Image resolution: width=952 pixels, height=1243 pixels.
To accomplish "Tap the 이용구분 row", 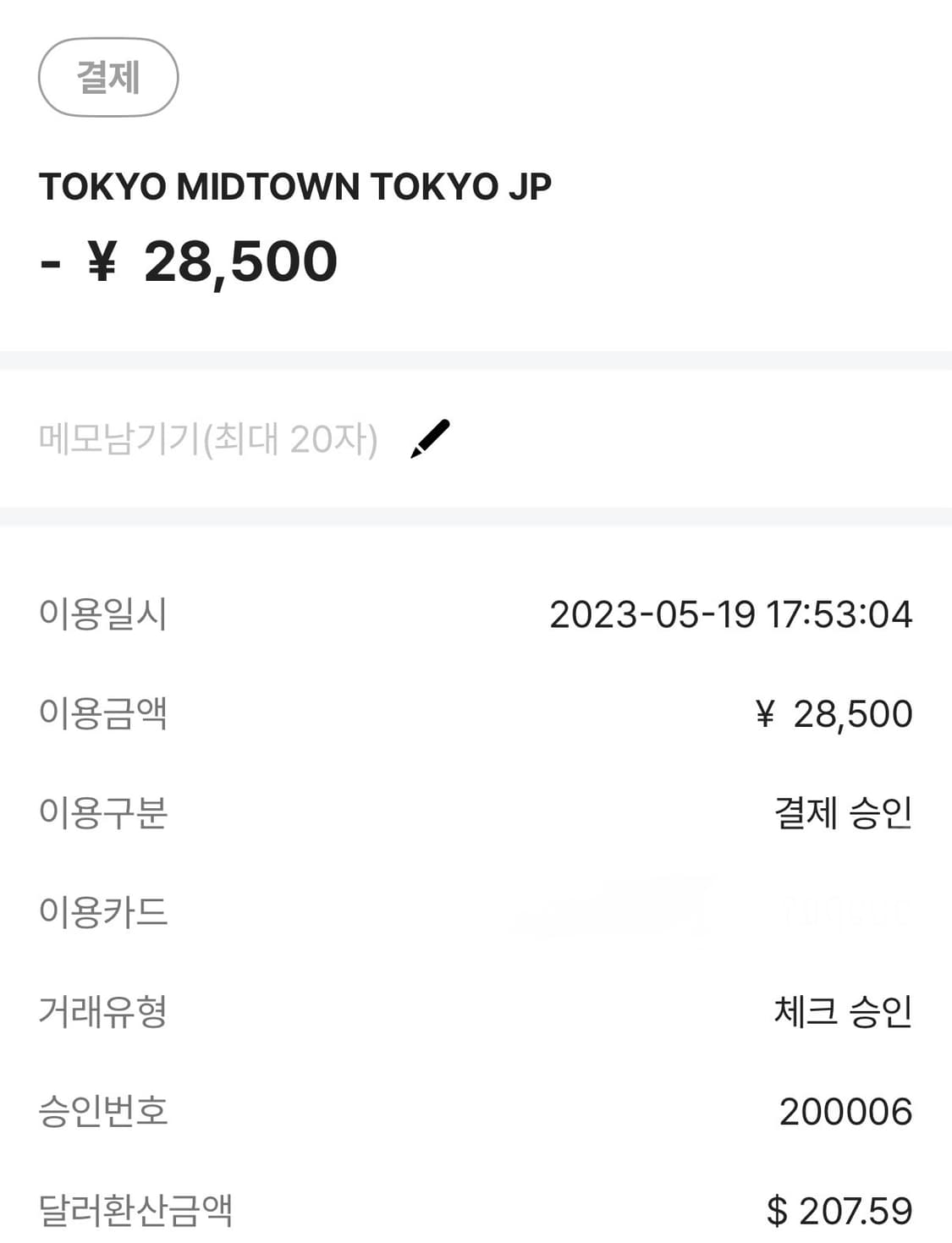I will coord(474,814).
